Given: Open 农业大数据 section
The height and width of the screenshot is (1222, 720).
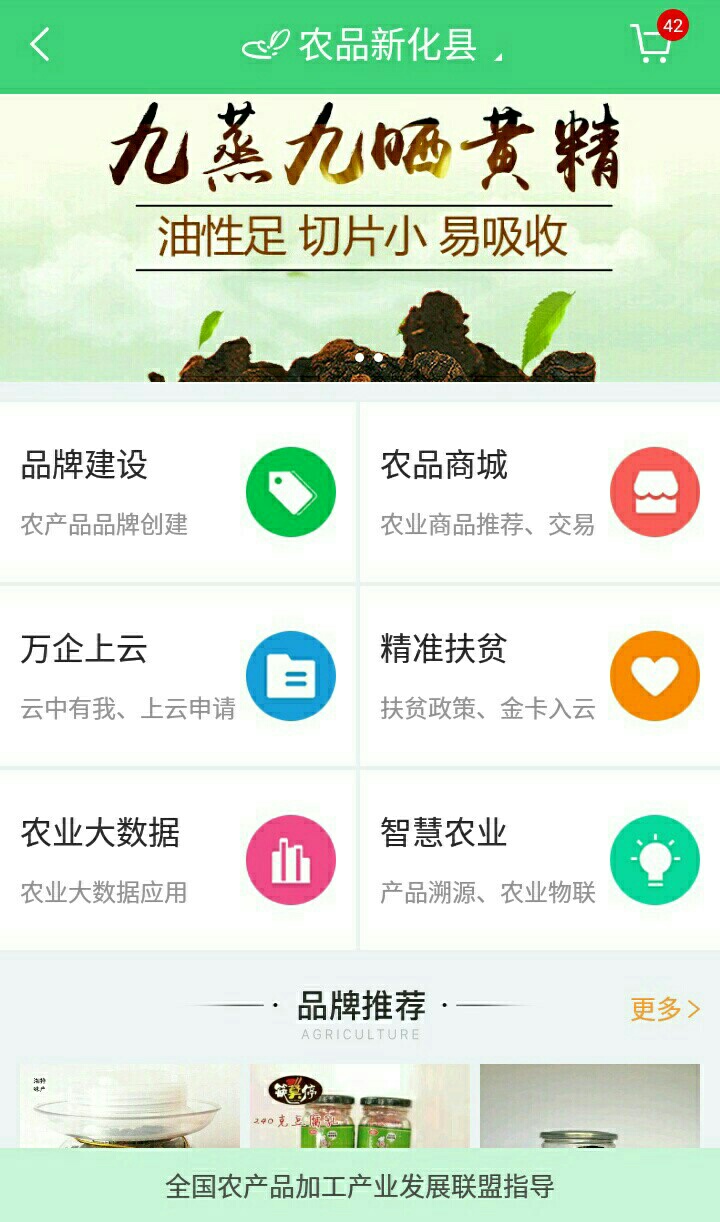Looking at the screenshot, I should tap(178, 860).
